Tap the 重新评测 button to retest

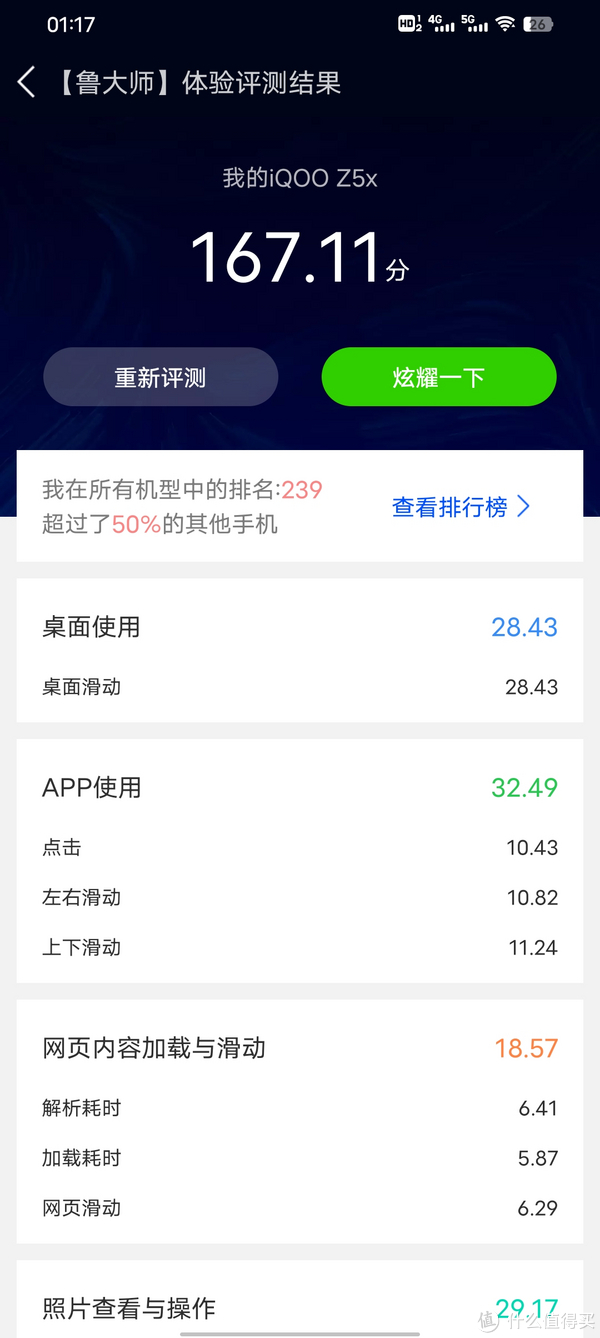(160, 377)
